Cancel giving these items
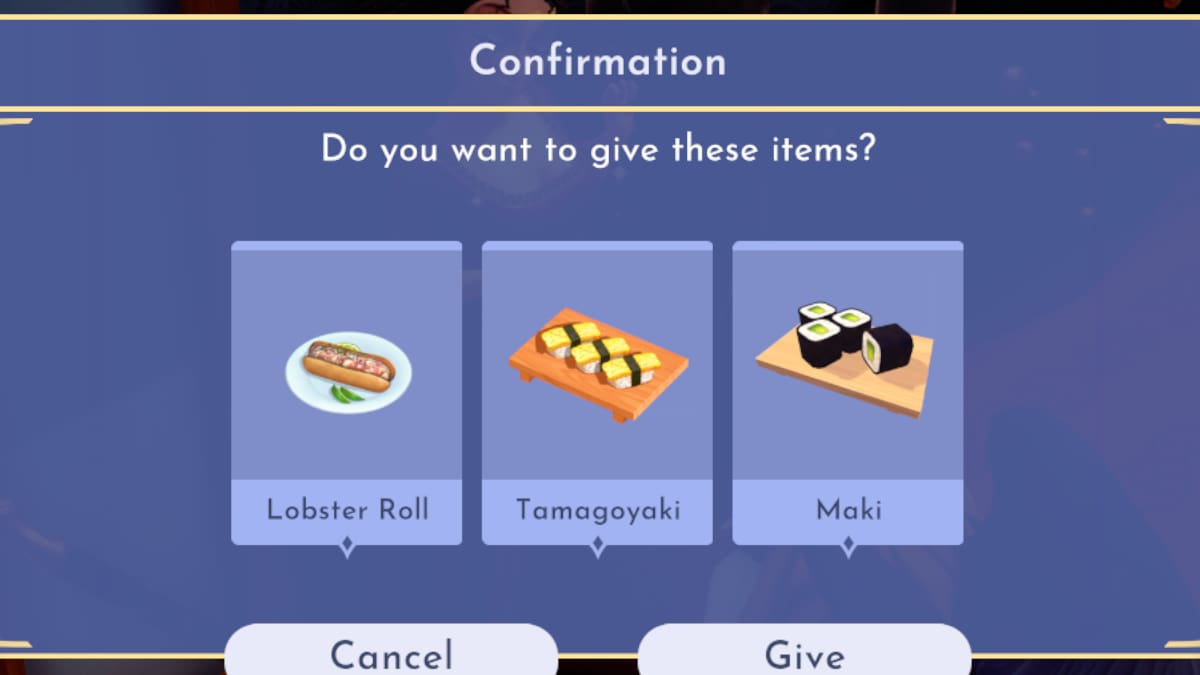The image size is (1200, 675). point(391,653)
